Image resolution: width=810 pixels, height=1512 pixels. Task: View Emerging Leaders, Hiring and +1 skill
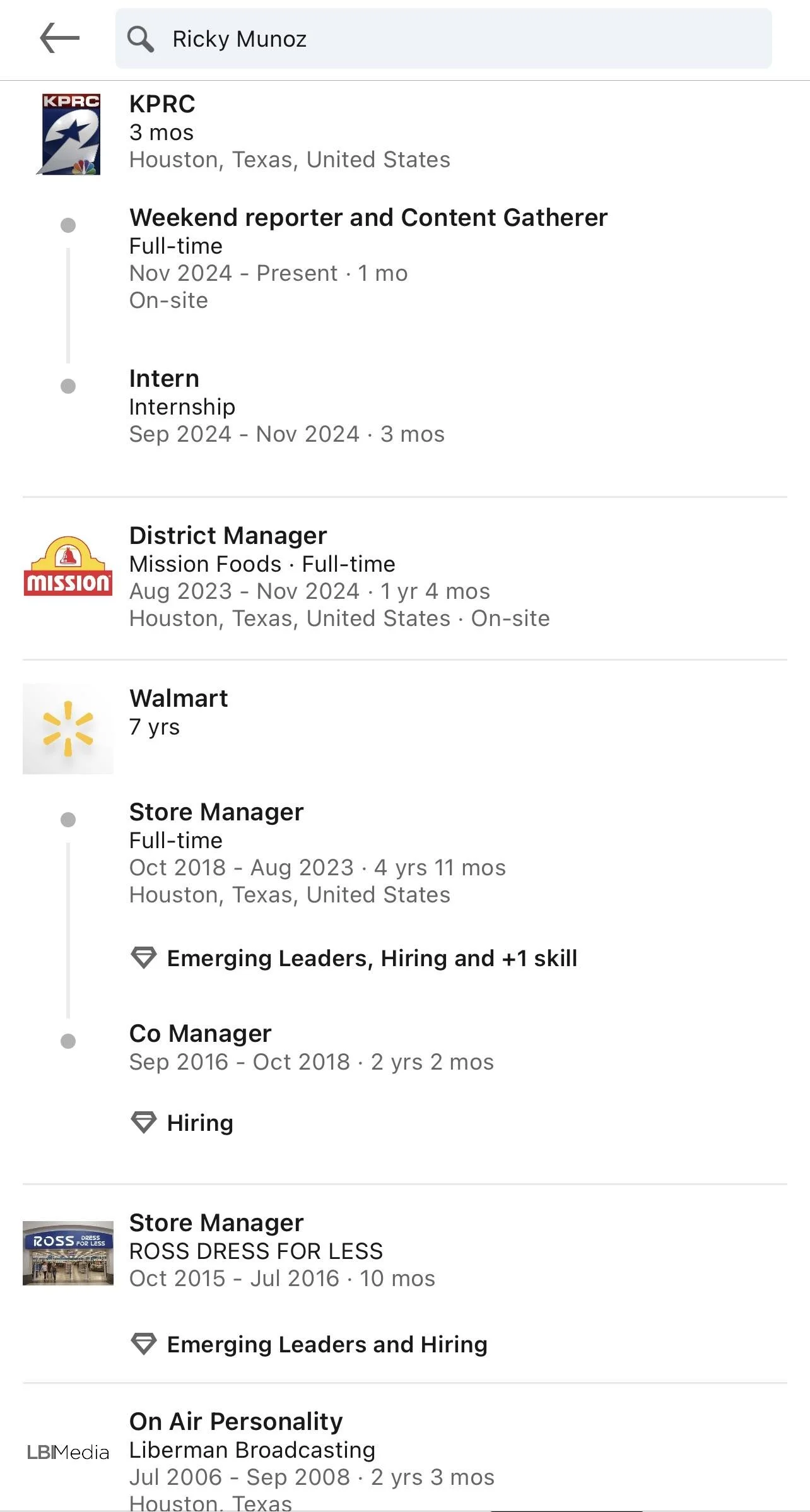point(353,958)
